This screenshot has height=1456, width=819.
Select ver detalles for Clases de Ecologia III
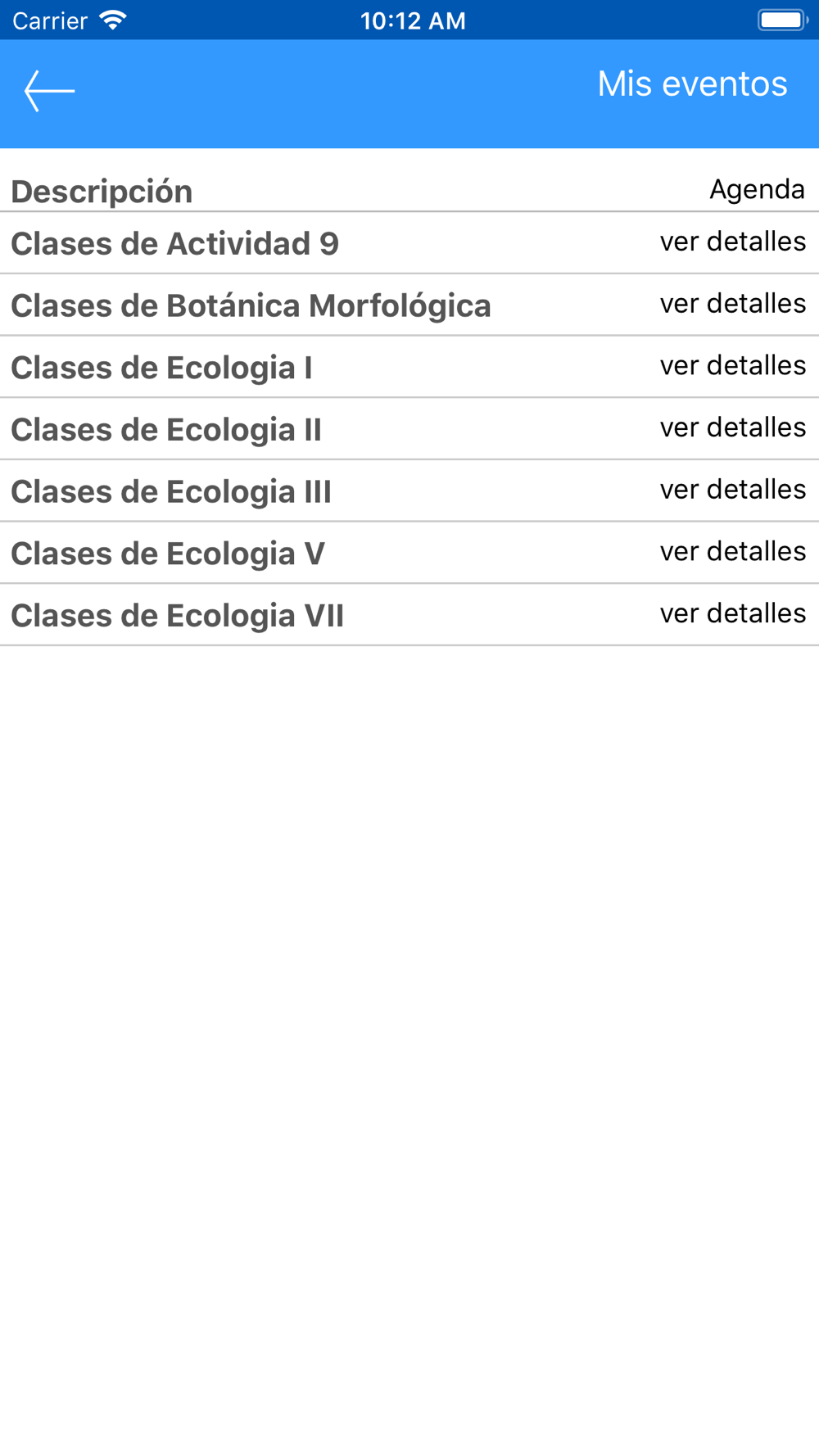[x=733, y=490]
